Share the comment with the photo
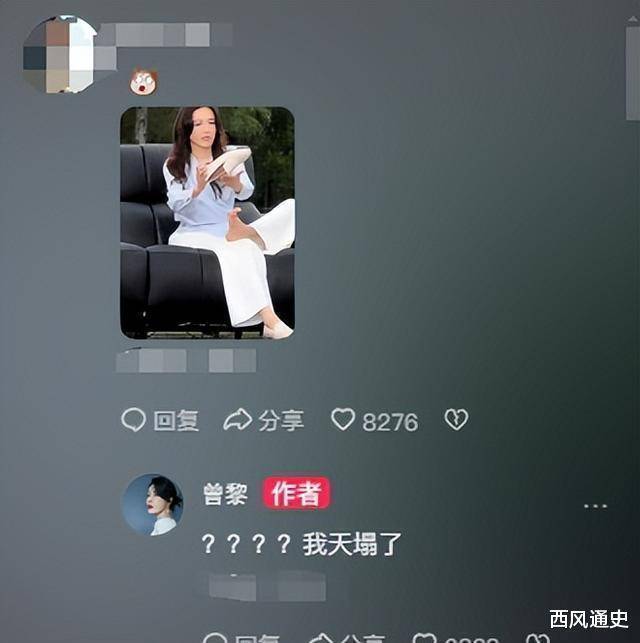Viewport: 640px width, 643px height. [x=264, y=420]
